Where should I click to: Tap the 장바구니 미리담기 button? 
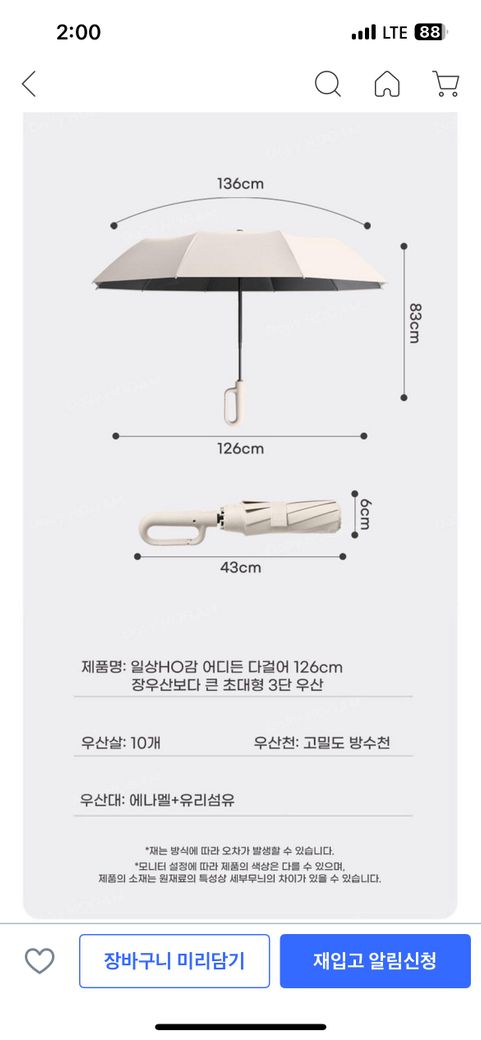174,961
